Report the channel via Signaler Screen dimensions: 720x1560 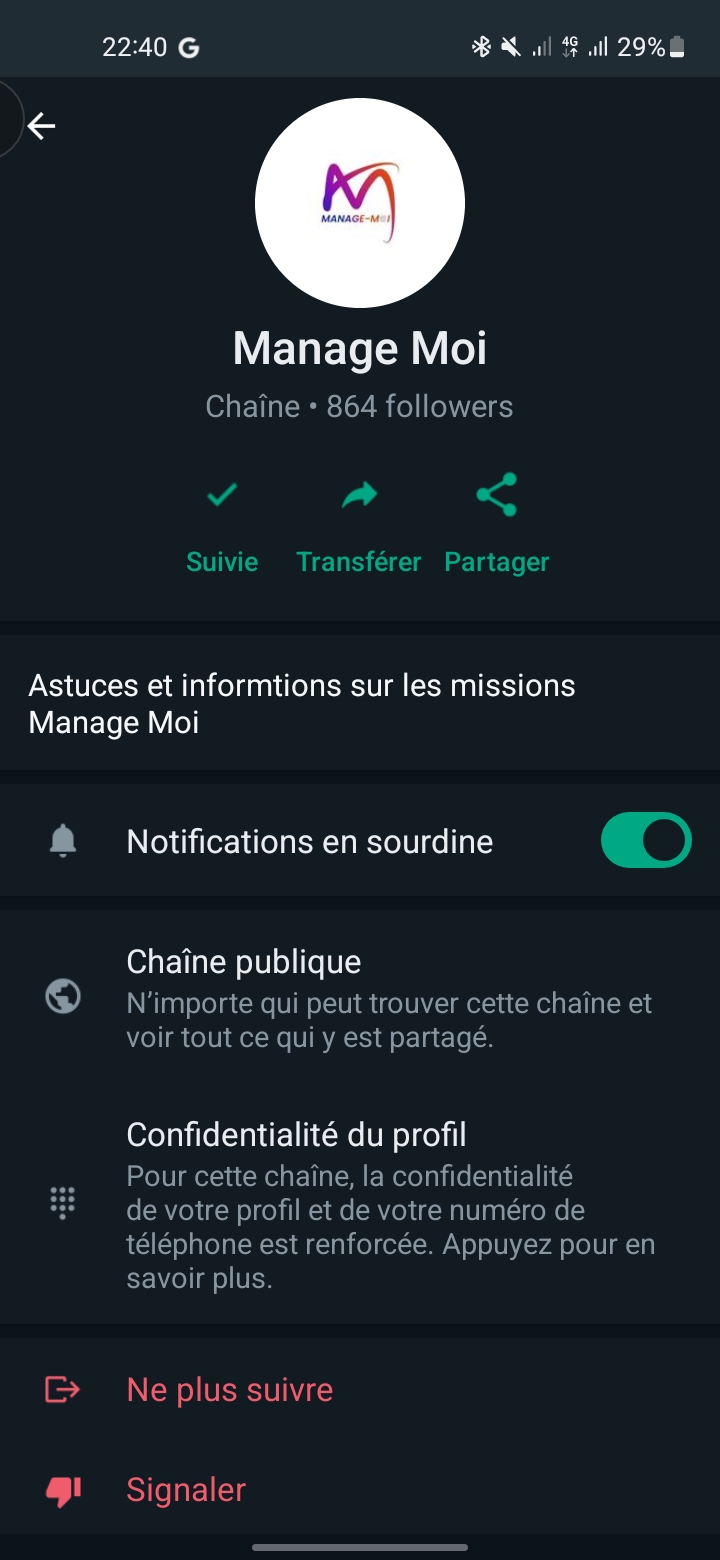point(186,1490)
